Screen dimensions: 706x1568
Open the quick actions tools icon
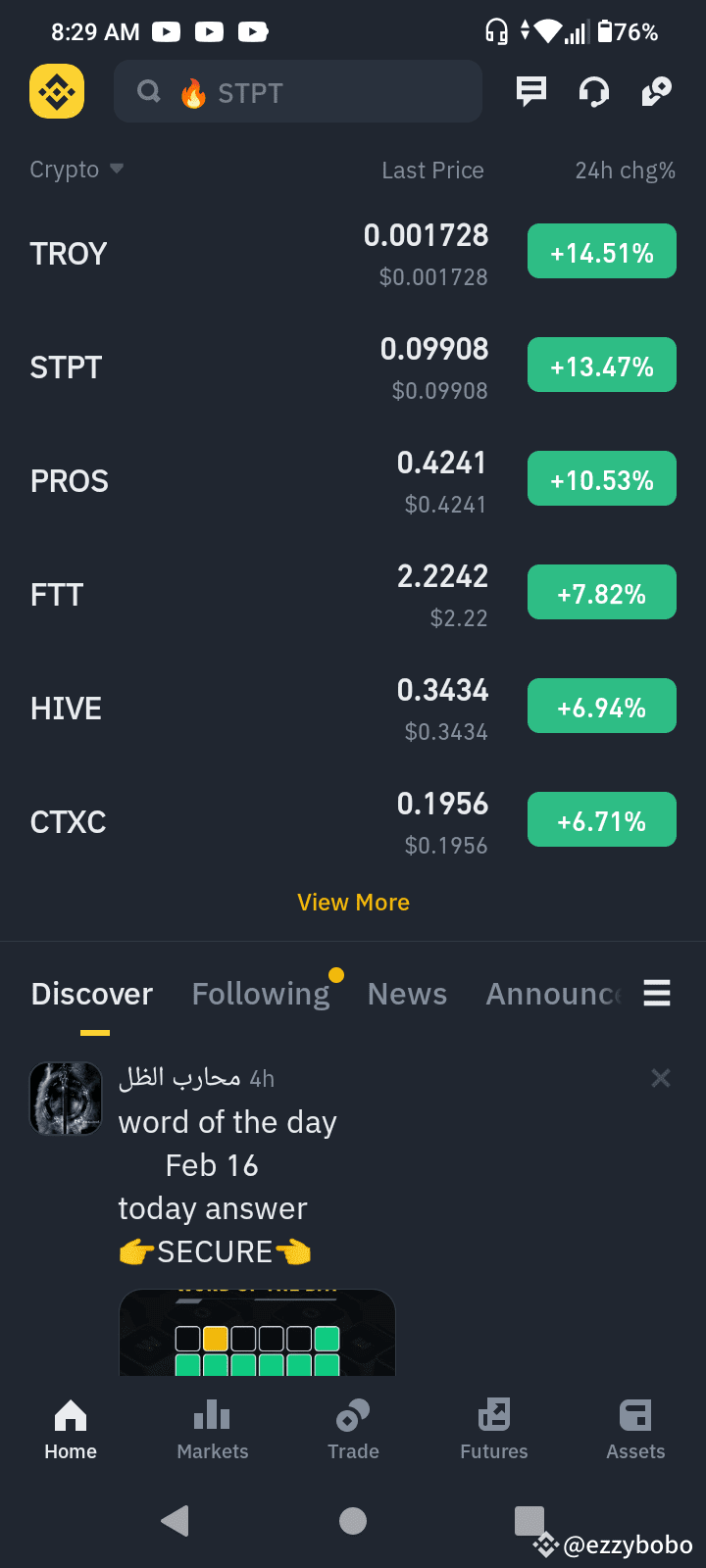[656, 91]
